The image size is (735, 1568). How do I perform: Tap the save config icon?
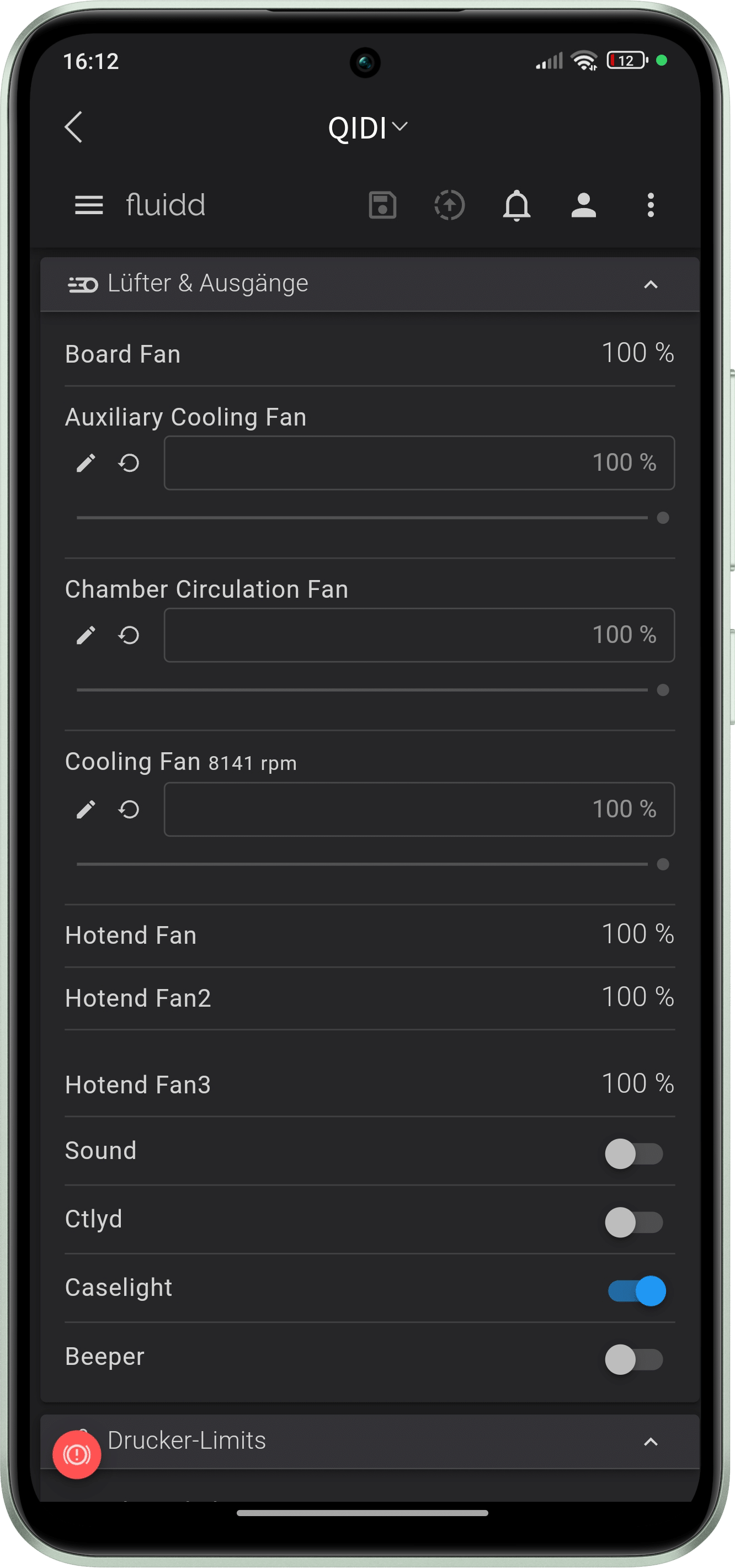382,205
